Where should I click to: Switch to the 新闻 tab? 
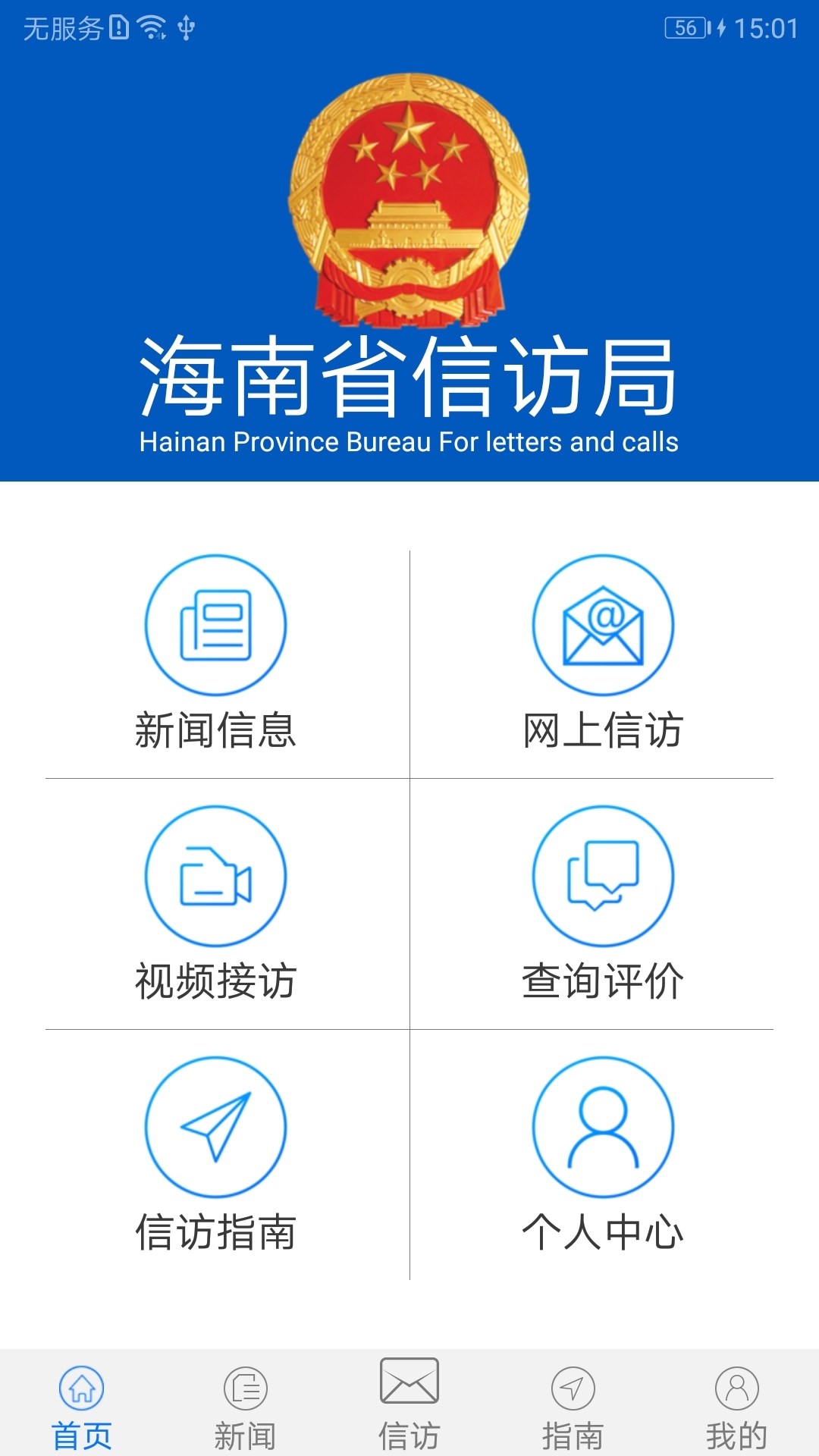[x=245, y=1404]
